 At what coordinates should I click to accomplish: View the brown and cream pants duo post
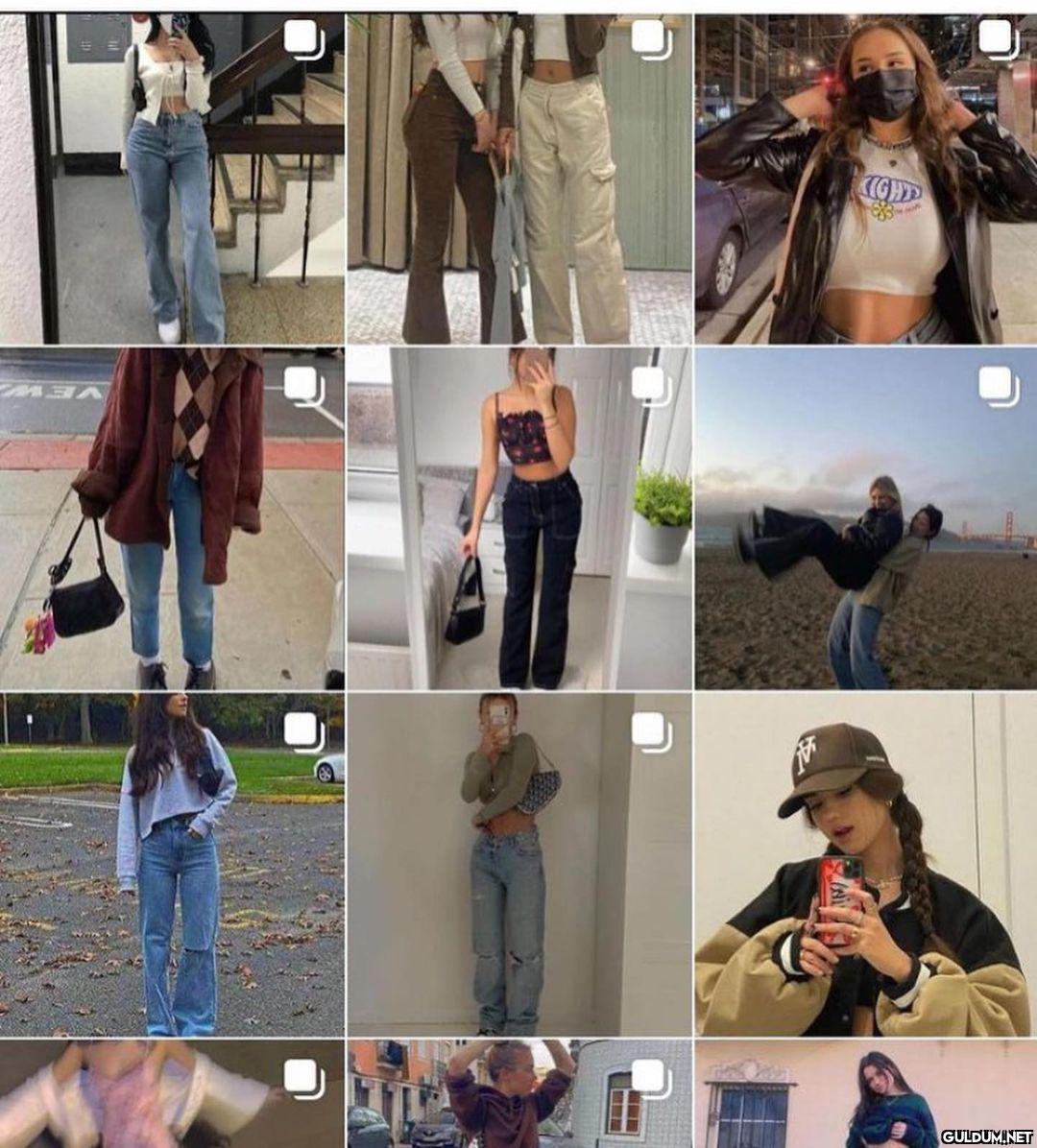(x=518, y=179)
